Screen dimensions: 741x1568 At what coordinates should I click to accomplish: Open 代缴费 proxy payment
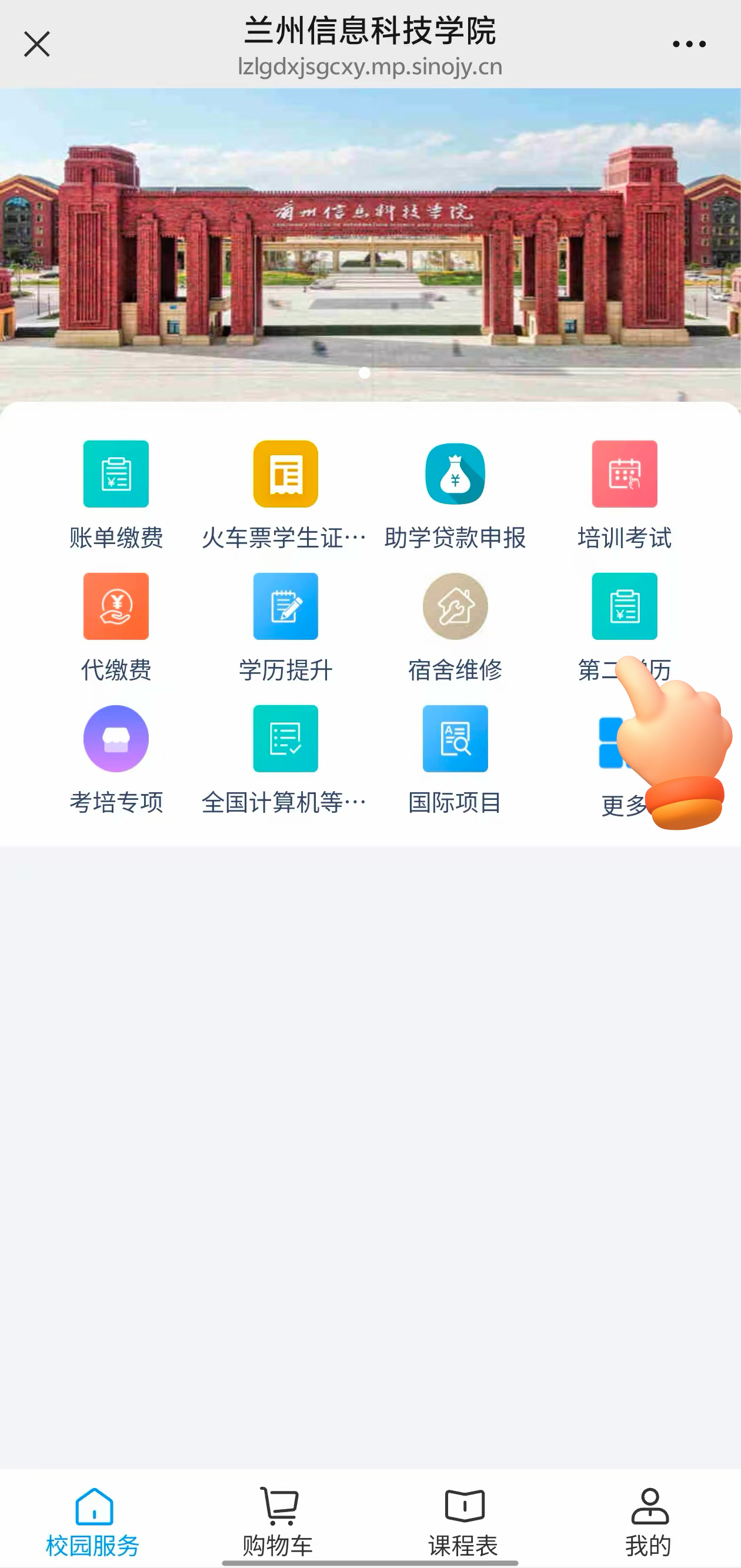pos(116,626)
